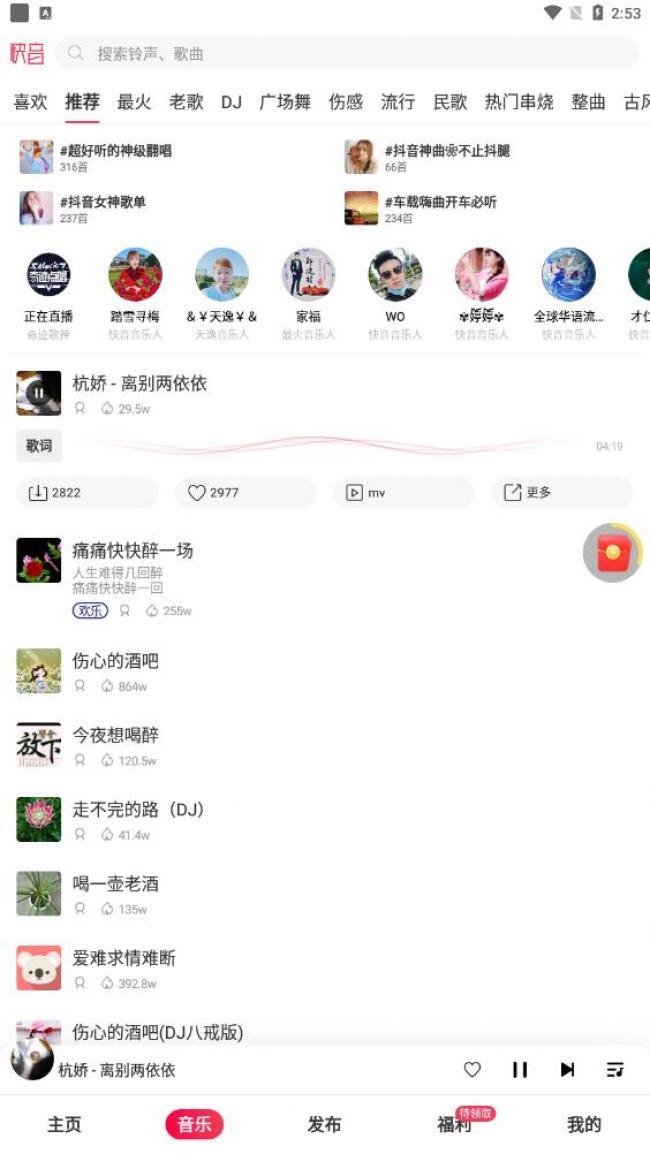The height and width of the screenshot is (1154, 650).
Task: Download the song using the 2822 button
Action: coord(87,492)
